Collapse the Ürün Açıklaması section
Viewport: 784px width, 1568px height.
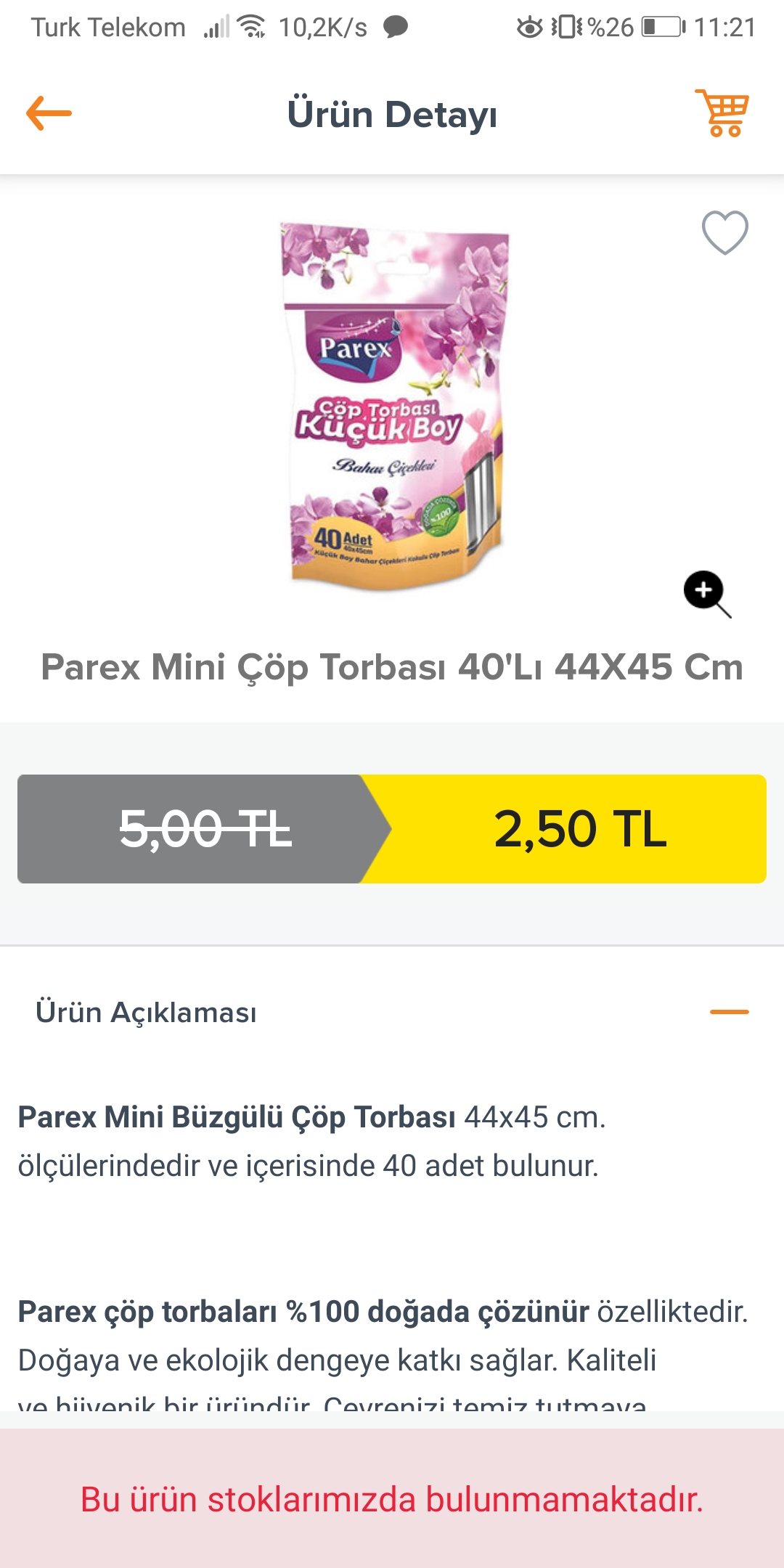point(729,1011)
